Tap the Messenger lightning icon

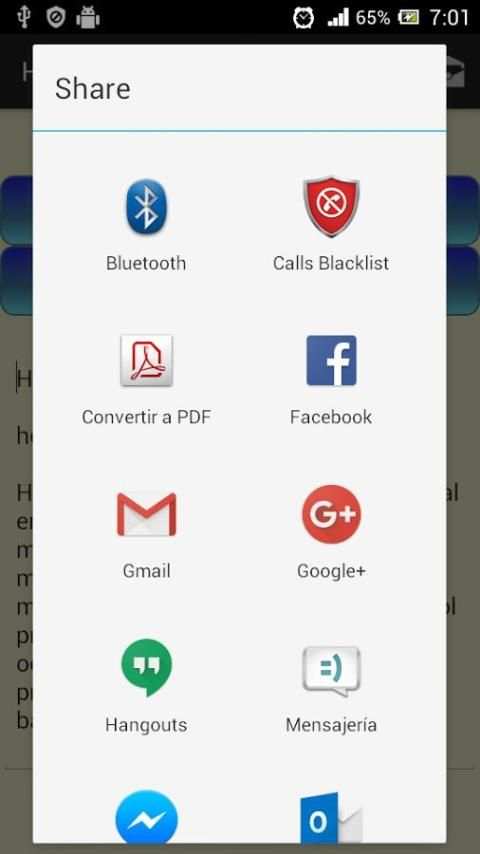[146, 817]
